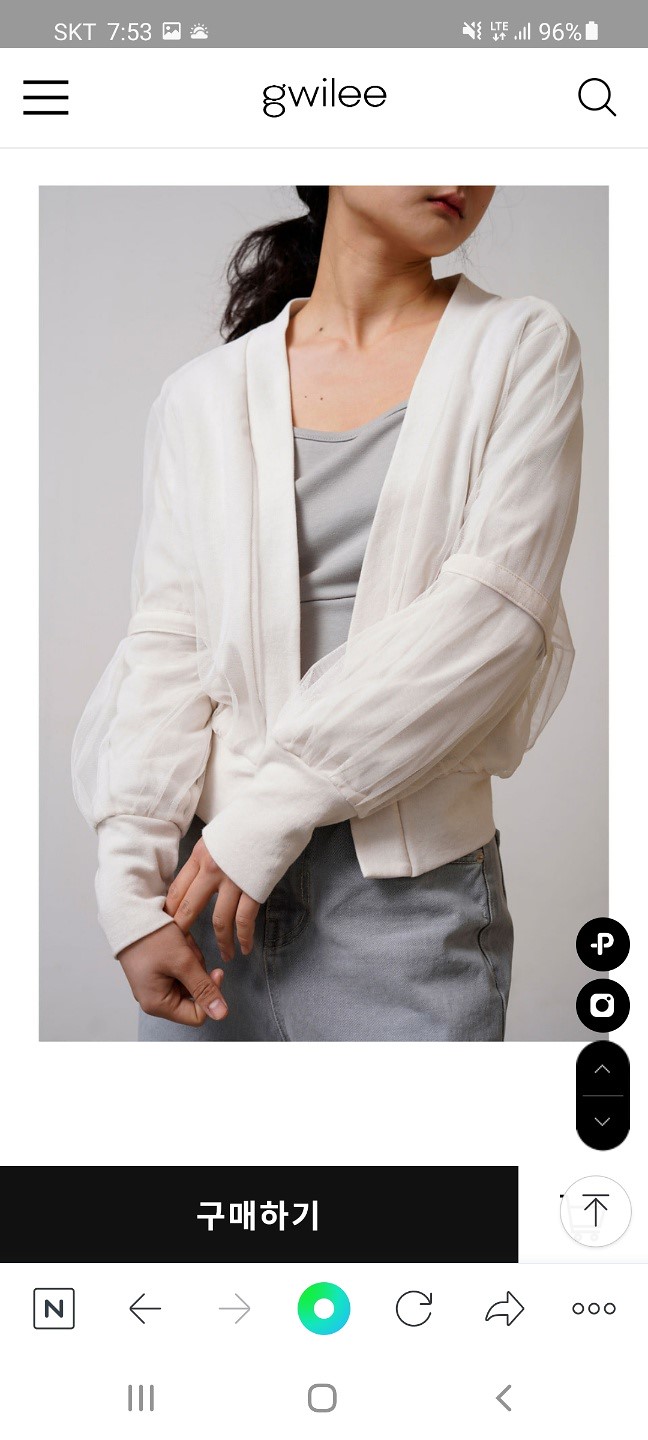Open the browser's more options

(x=593, y=1308)
